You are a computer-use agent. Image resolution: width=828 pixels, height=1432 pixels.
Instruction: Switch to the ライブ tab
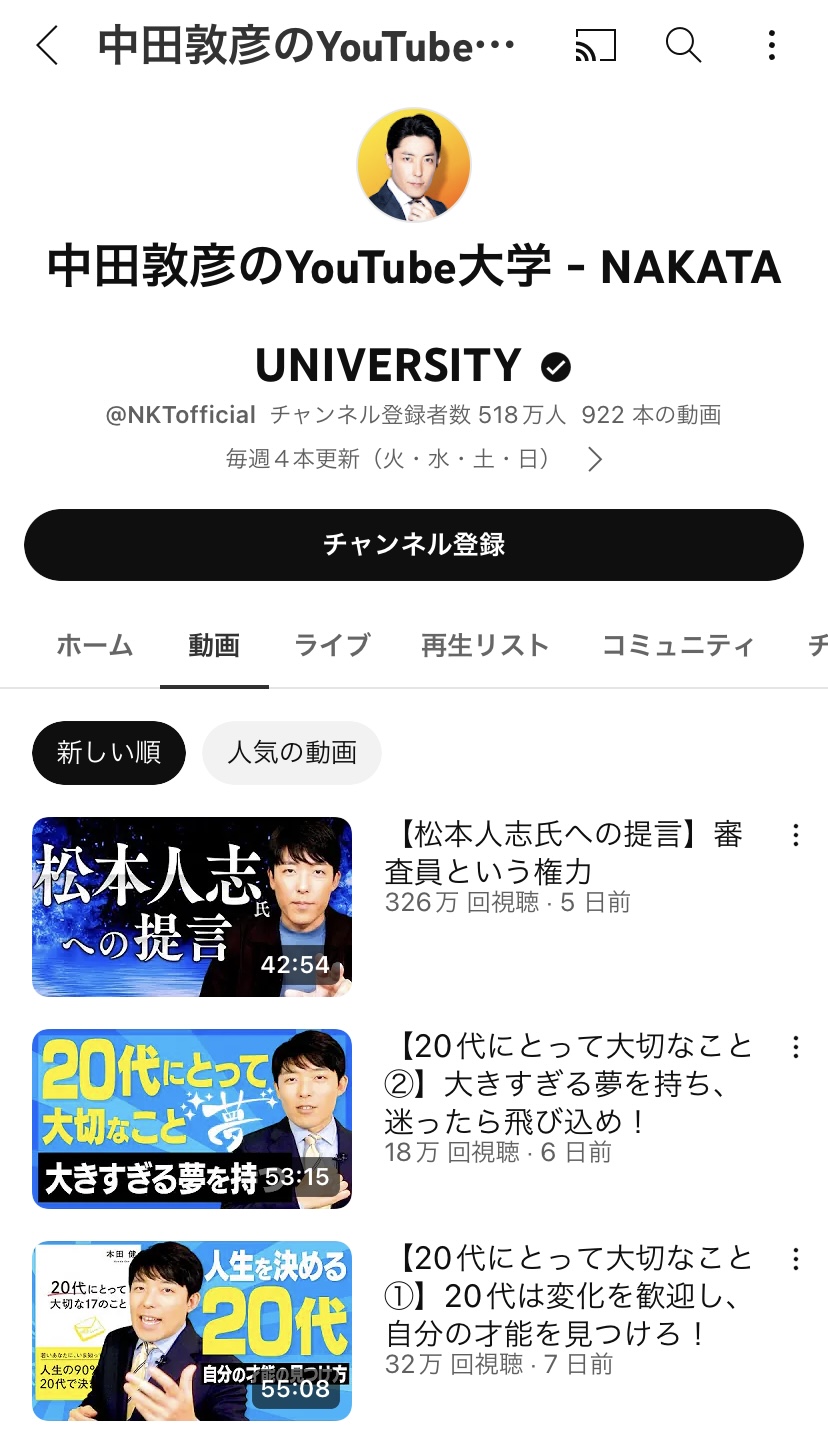coord(332,646)
